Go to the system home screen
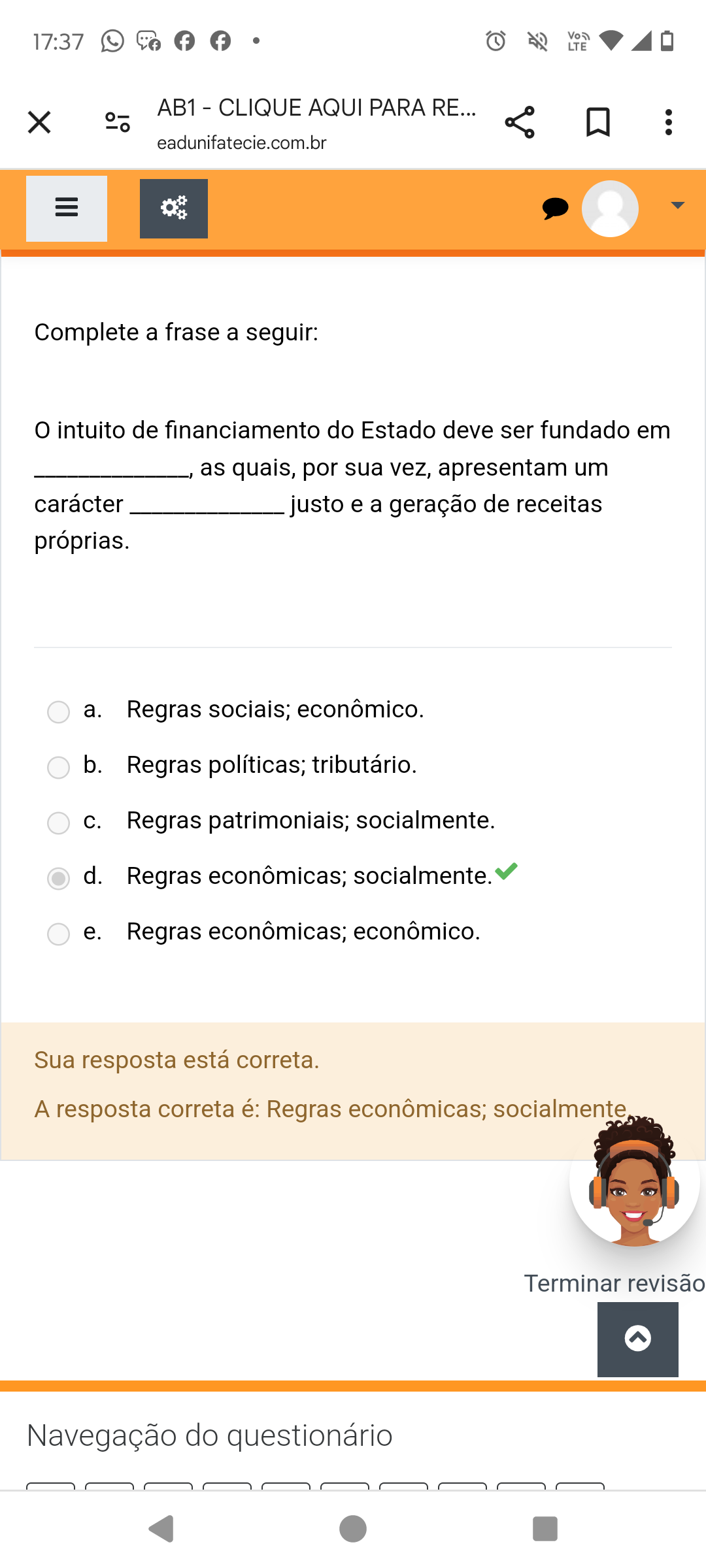This screenshot has height=1568, width=706. pyautogui.click(x=353, y=1529)
